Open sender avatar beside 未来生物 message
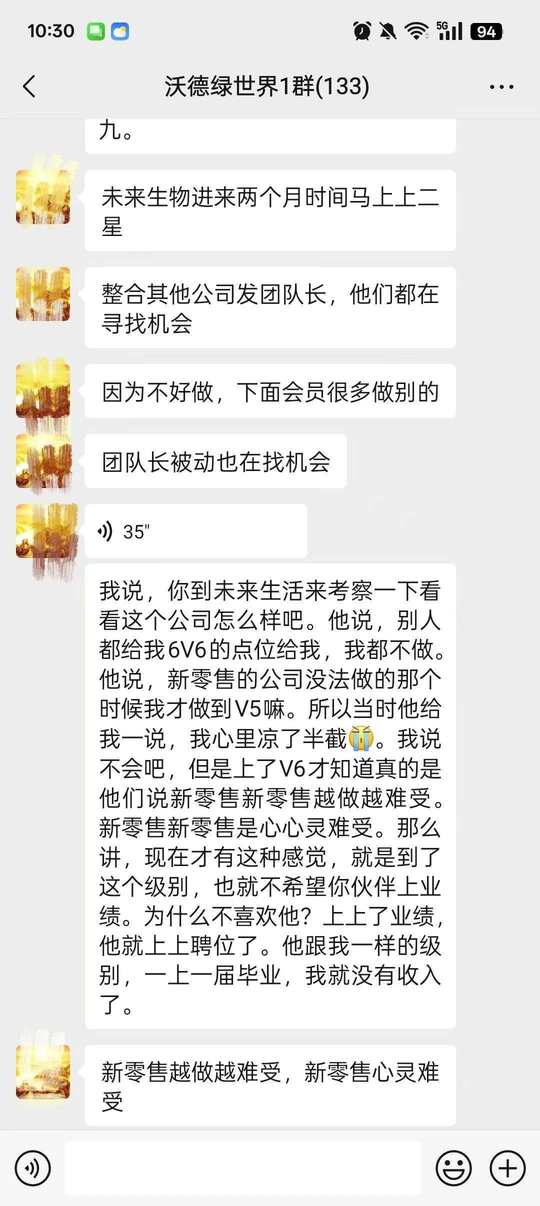This screenshot has width=540, height=1206. (43, 196)
